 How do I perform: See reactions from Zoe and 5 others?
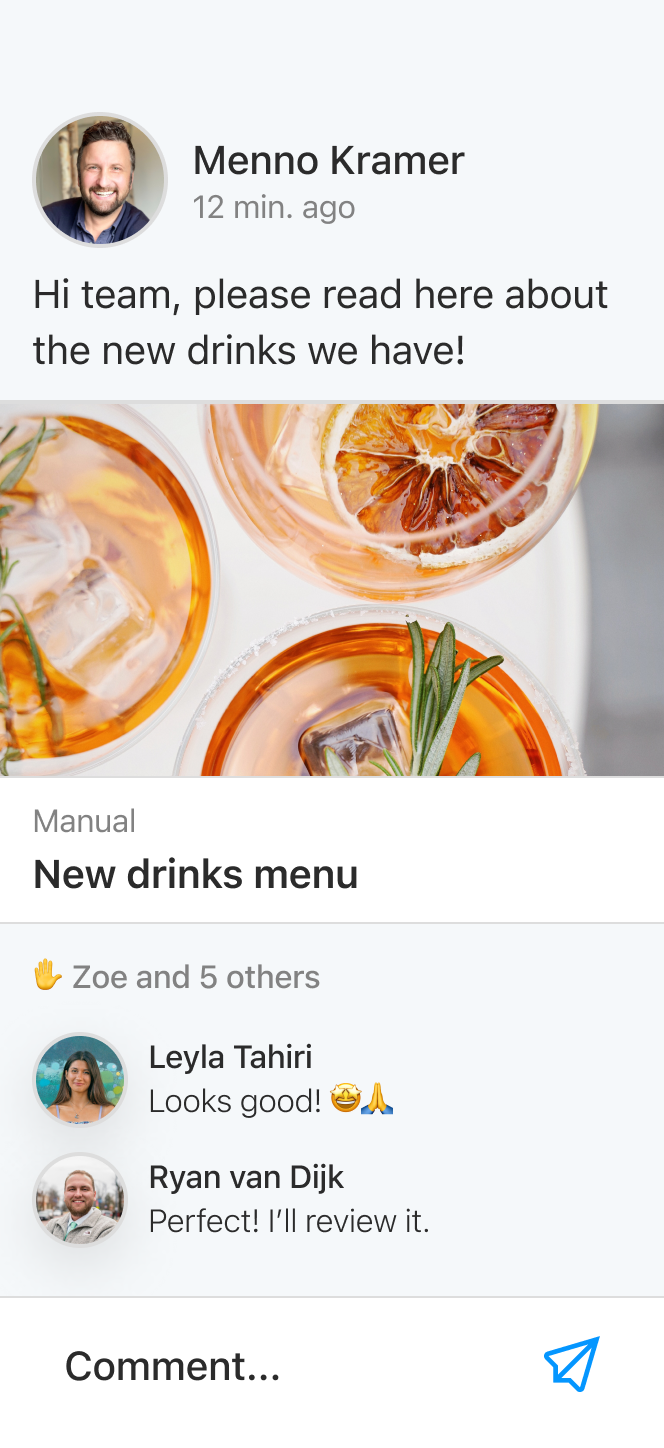tap(177, 977)
